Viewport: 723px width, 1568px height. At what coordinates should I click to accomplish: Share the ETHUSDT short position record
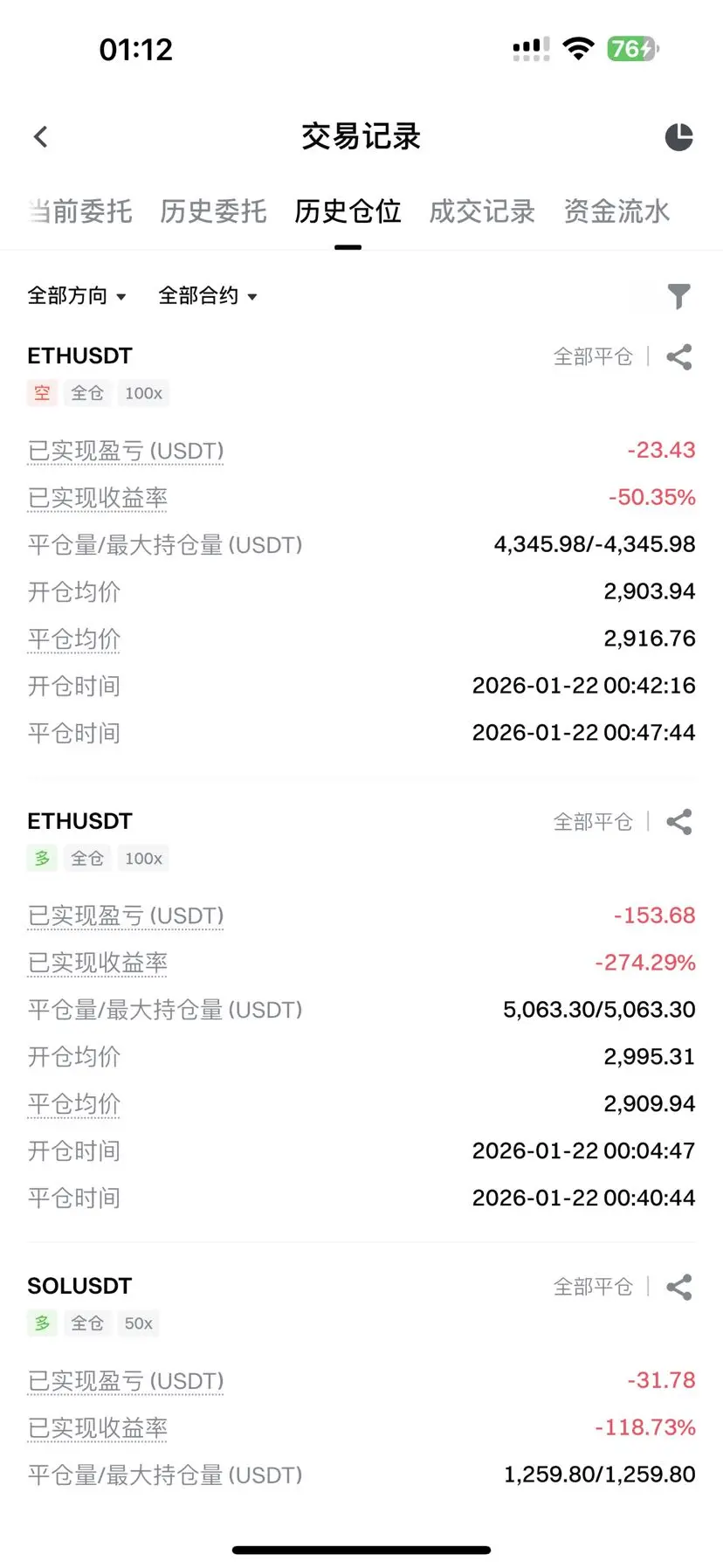point(678,357)
